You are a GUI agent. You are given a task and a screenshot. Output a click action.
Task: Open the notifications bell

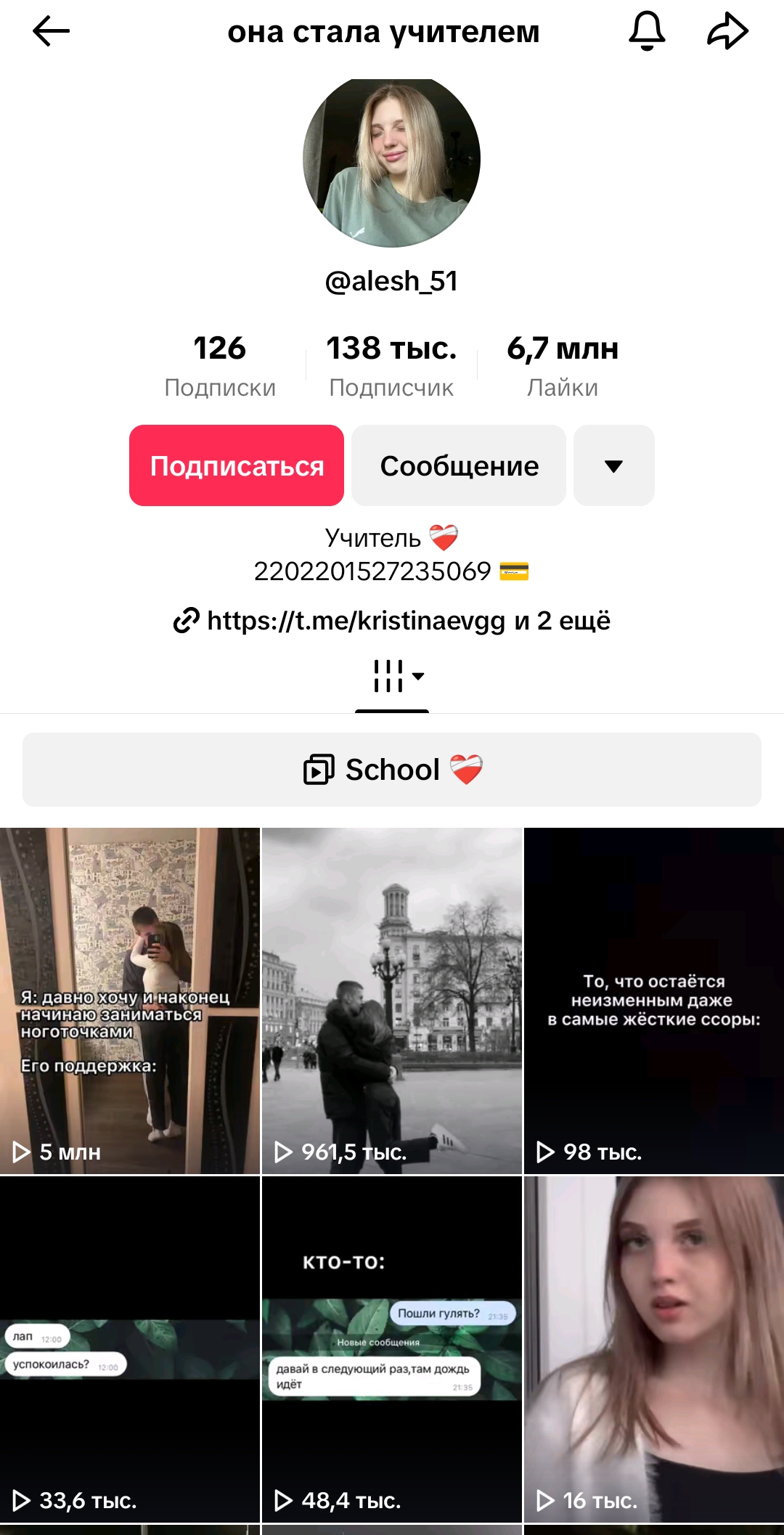coord(646,31)
